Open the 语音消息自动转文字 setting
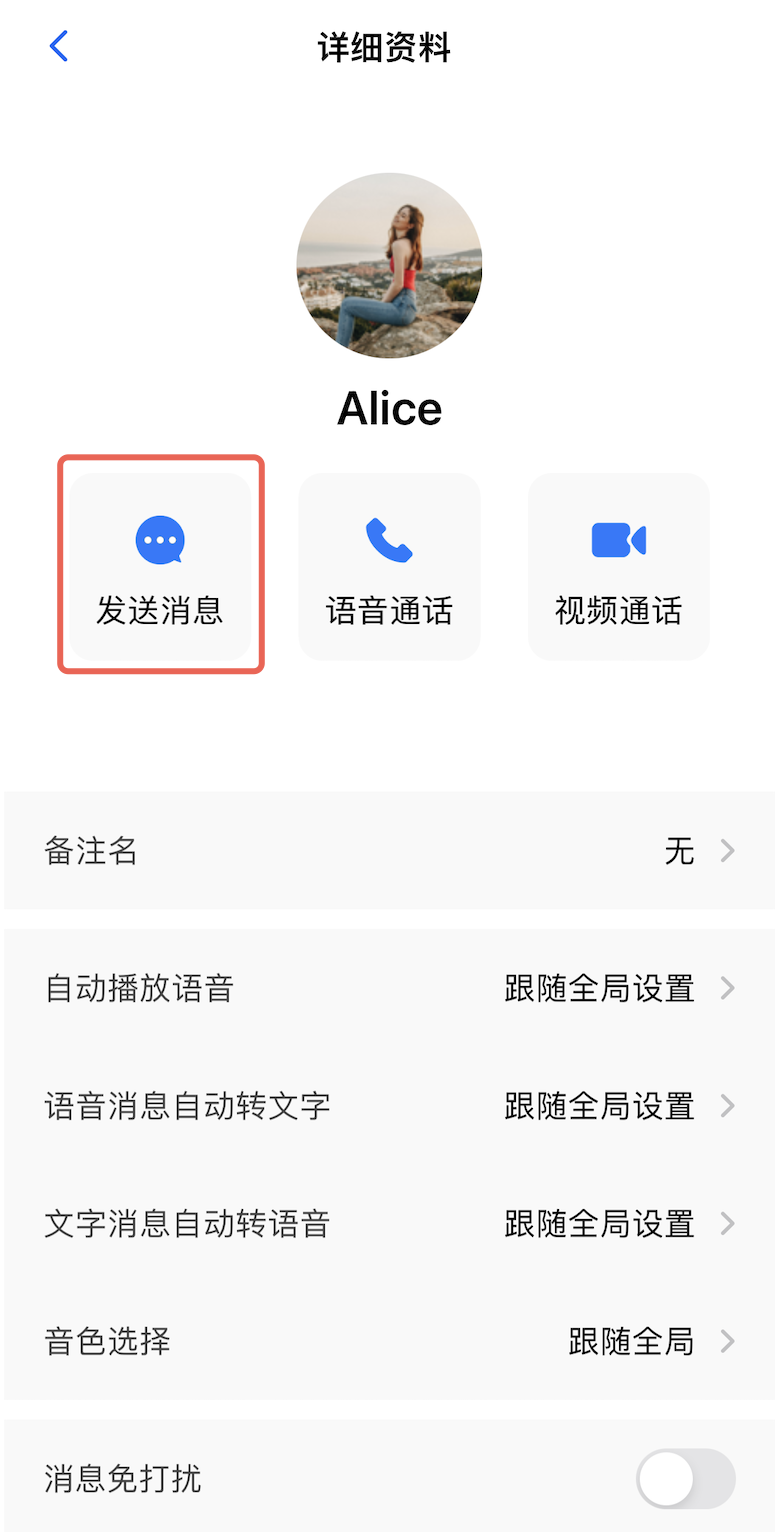This screenshot has height=1532, width=780. click(x=389, y=1106)
